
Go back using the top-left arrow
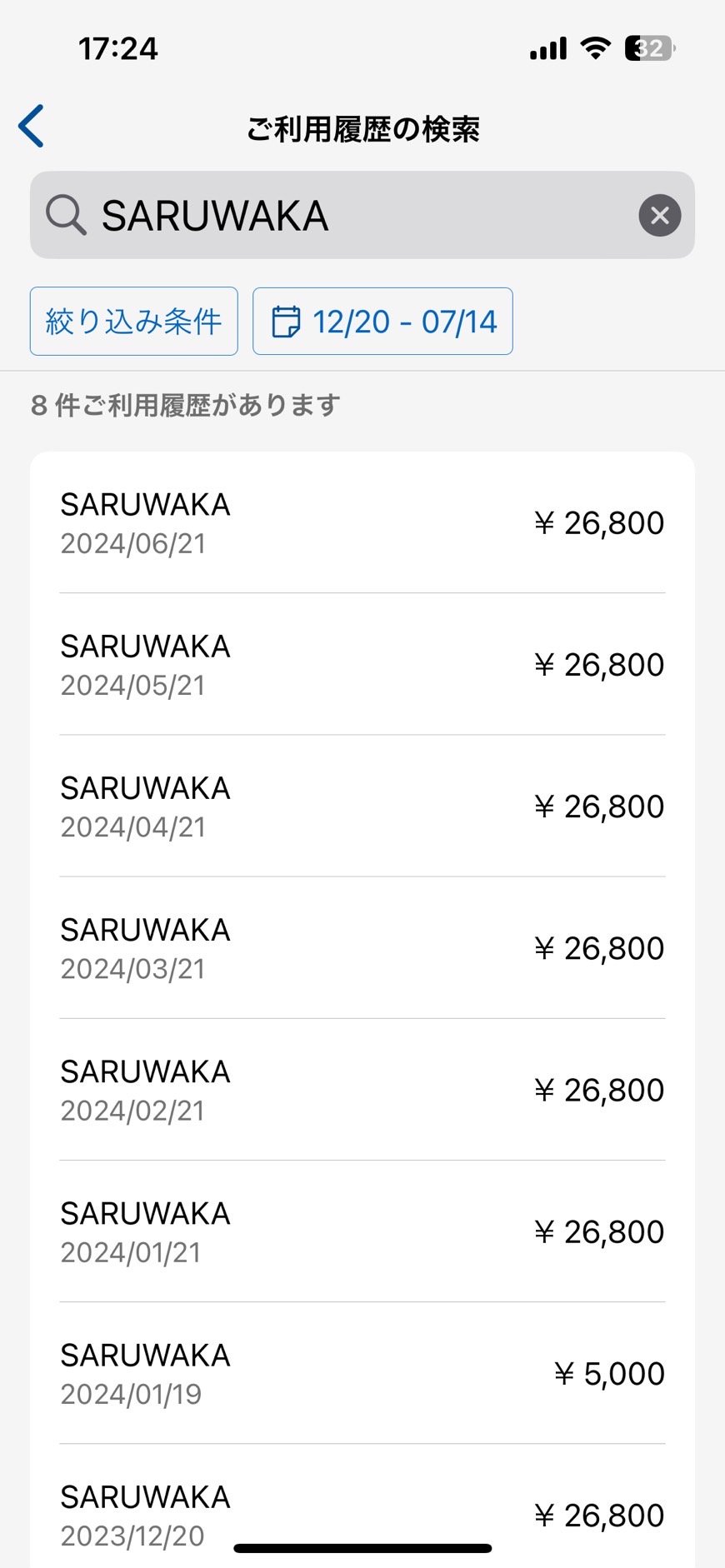(32, 127)
